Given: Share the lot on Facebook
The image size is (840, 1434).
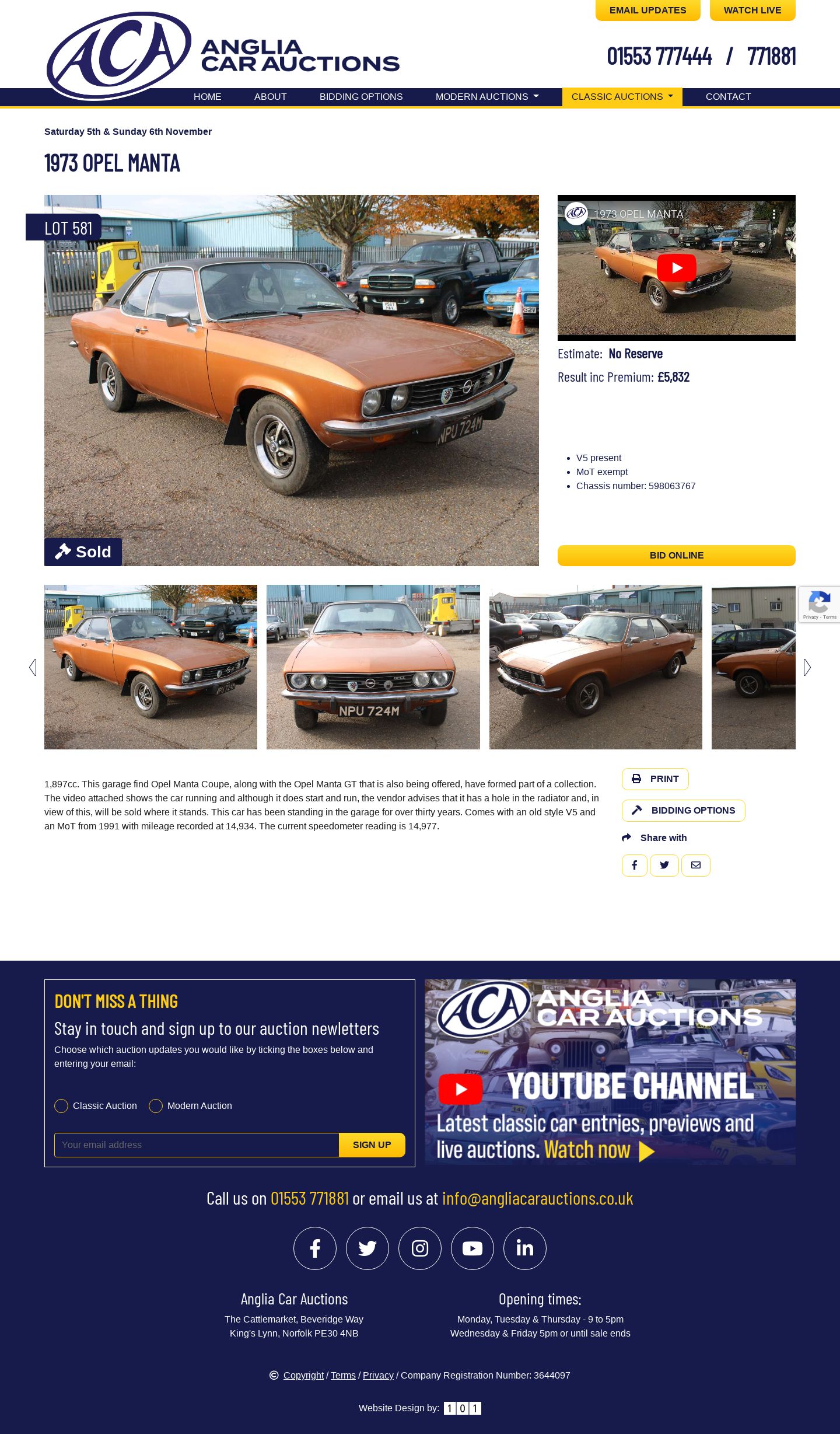Looking at the screenshot, I should pos(634,866).
